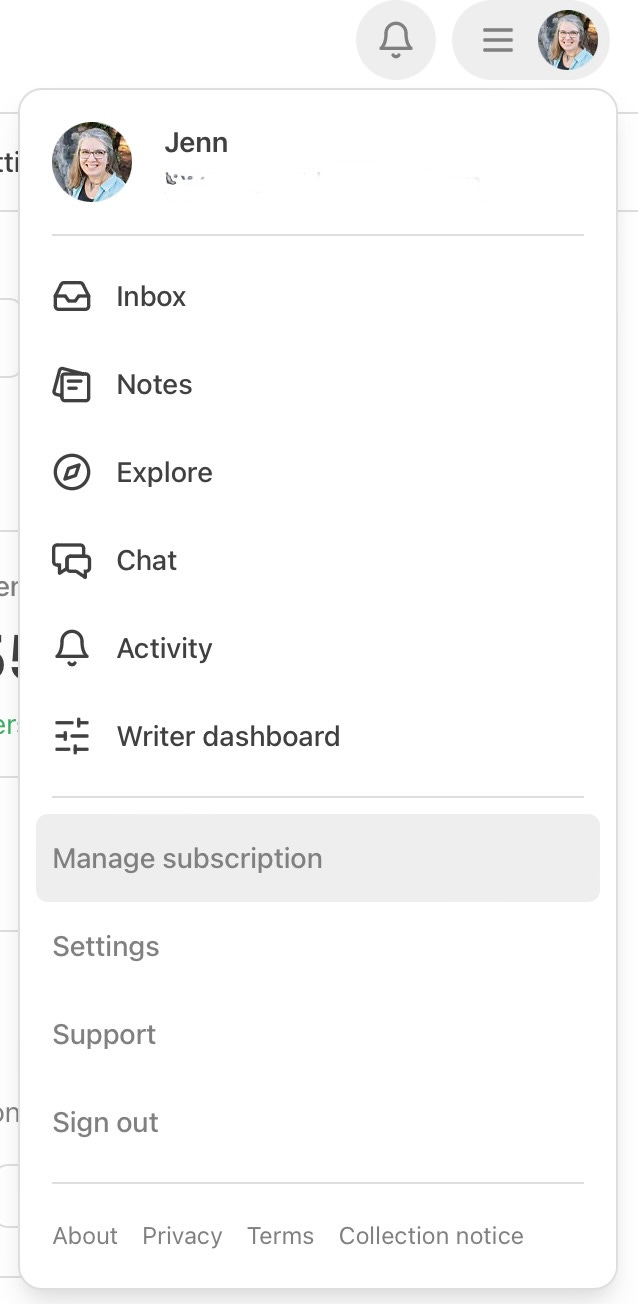638x1304 pixels.
Task: View Activity
Action: point(318,649)
